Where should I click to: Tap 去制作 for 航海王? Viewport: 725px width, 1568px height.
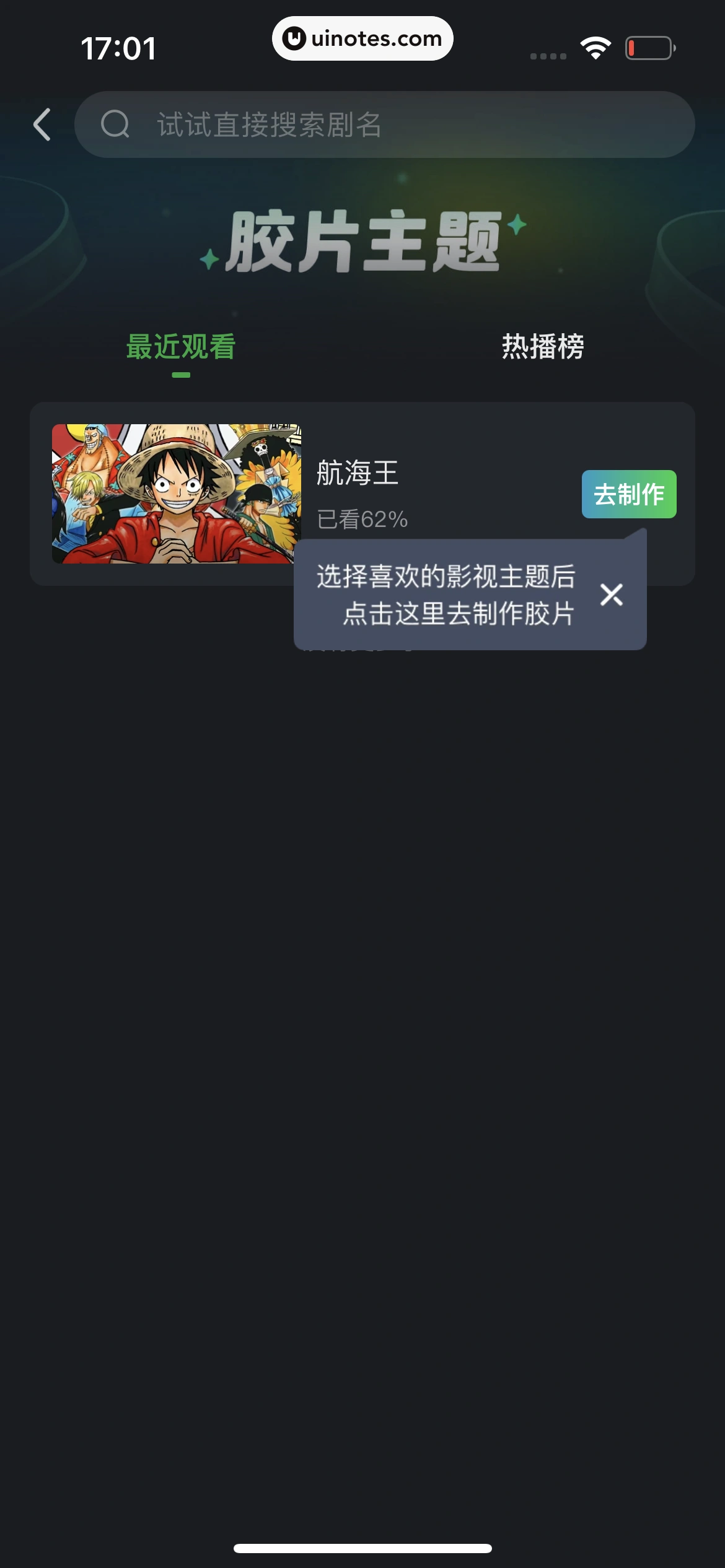(628, 494)
